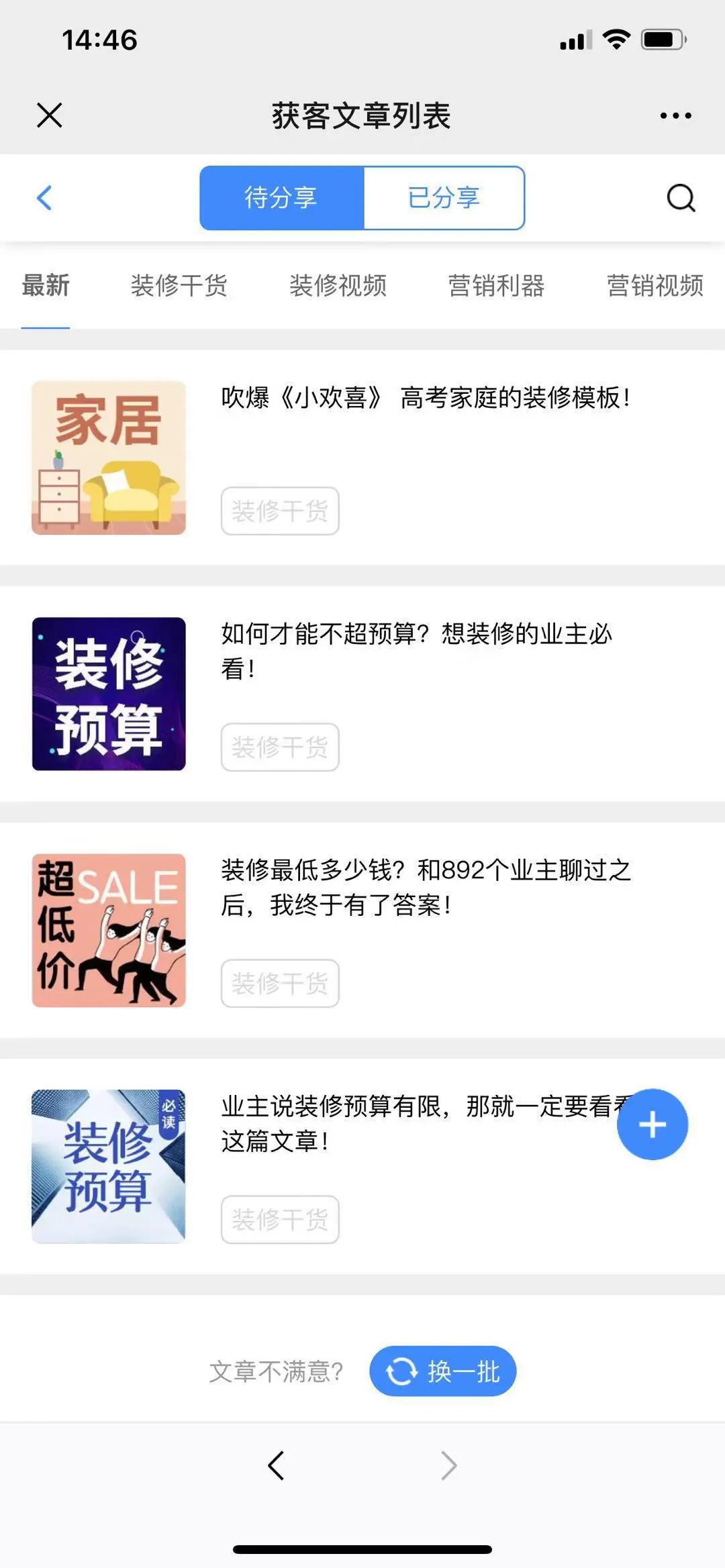Open the 营销视频 category

(655, 285)
